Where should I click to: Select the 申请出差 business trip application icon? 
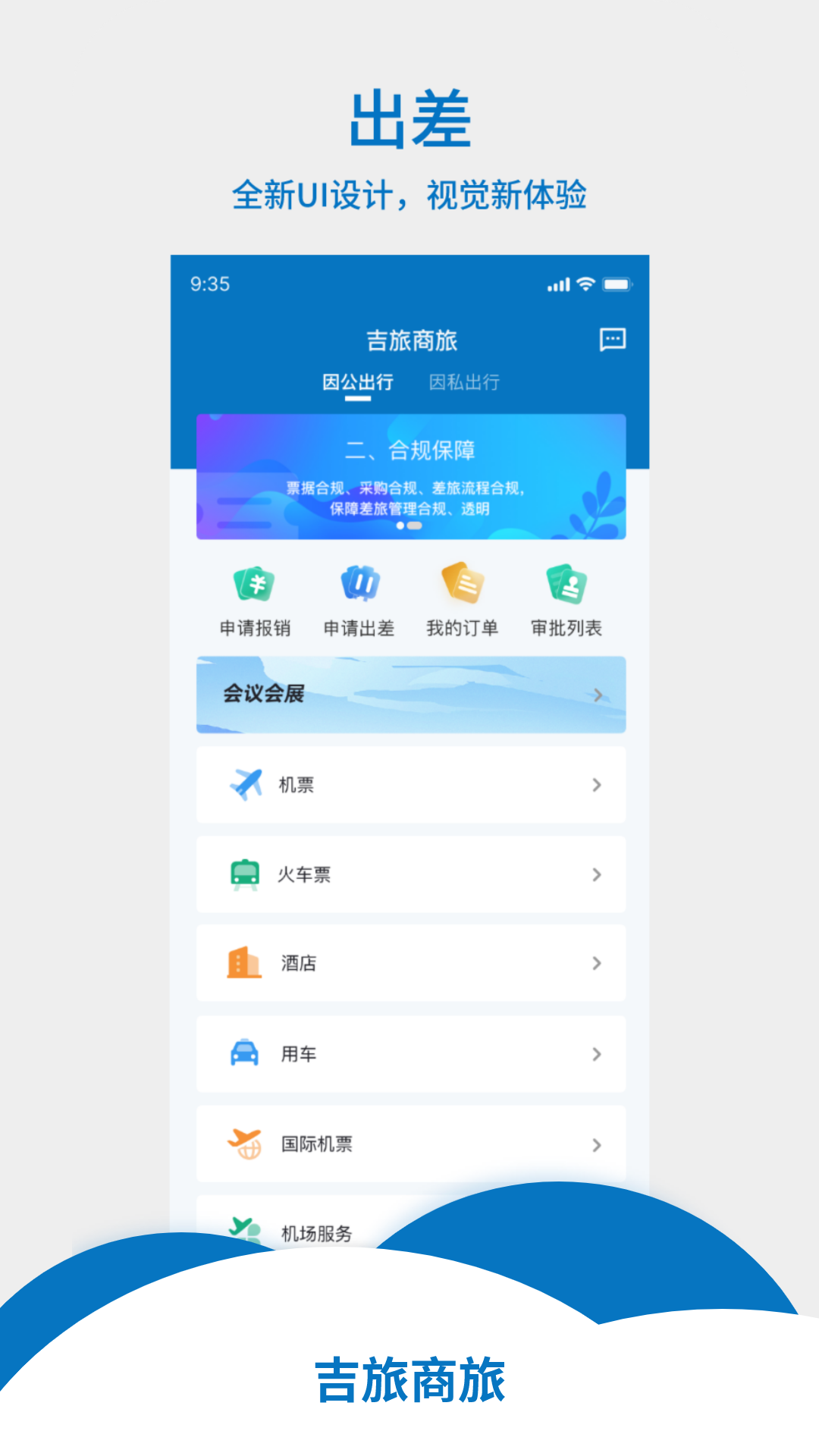click(x=360, y=584)
